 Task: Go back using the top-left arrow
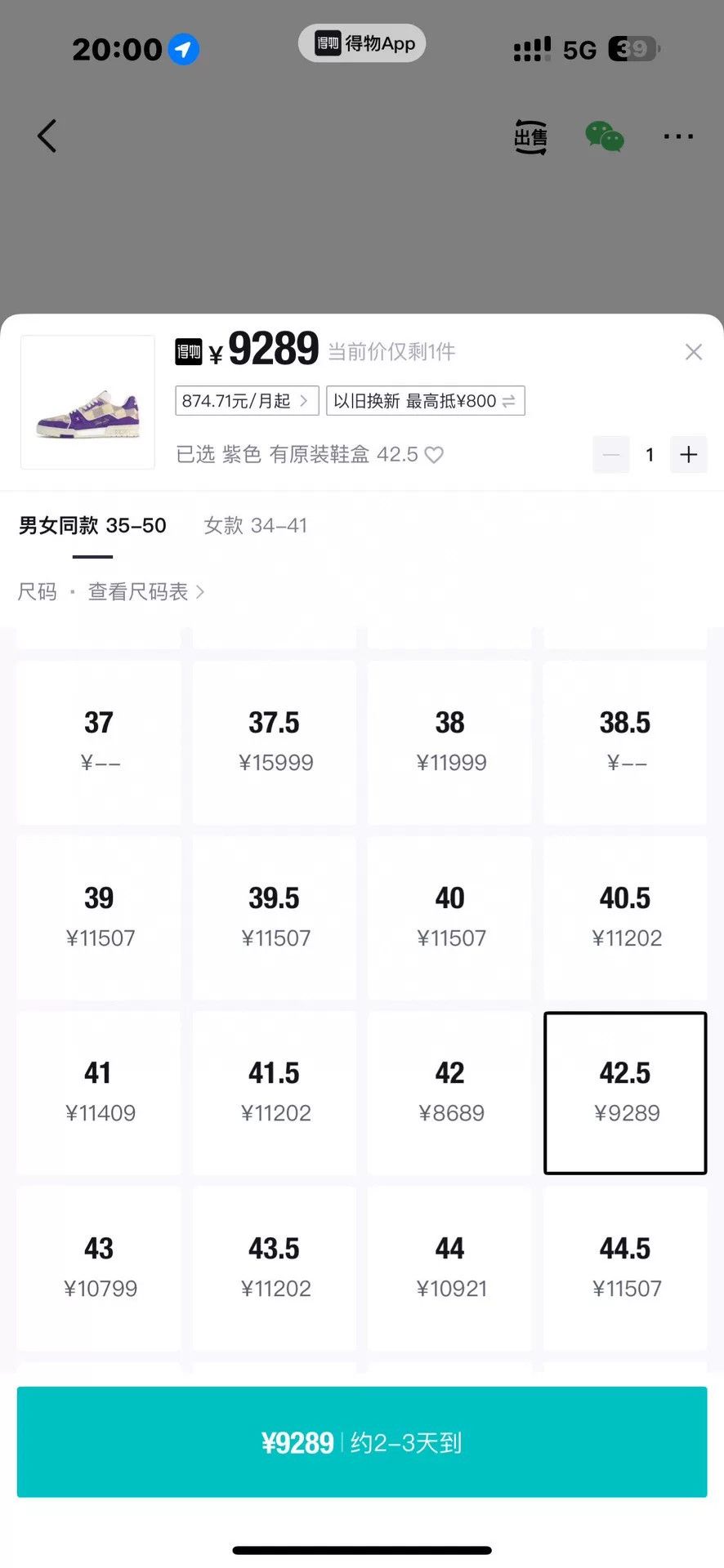coord(47,136)
